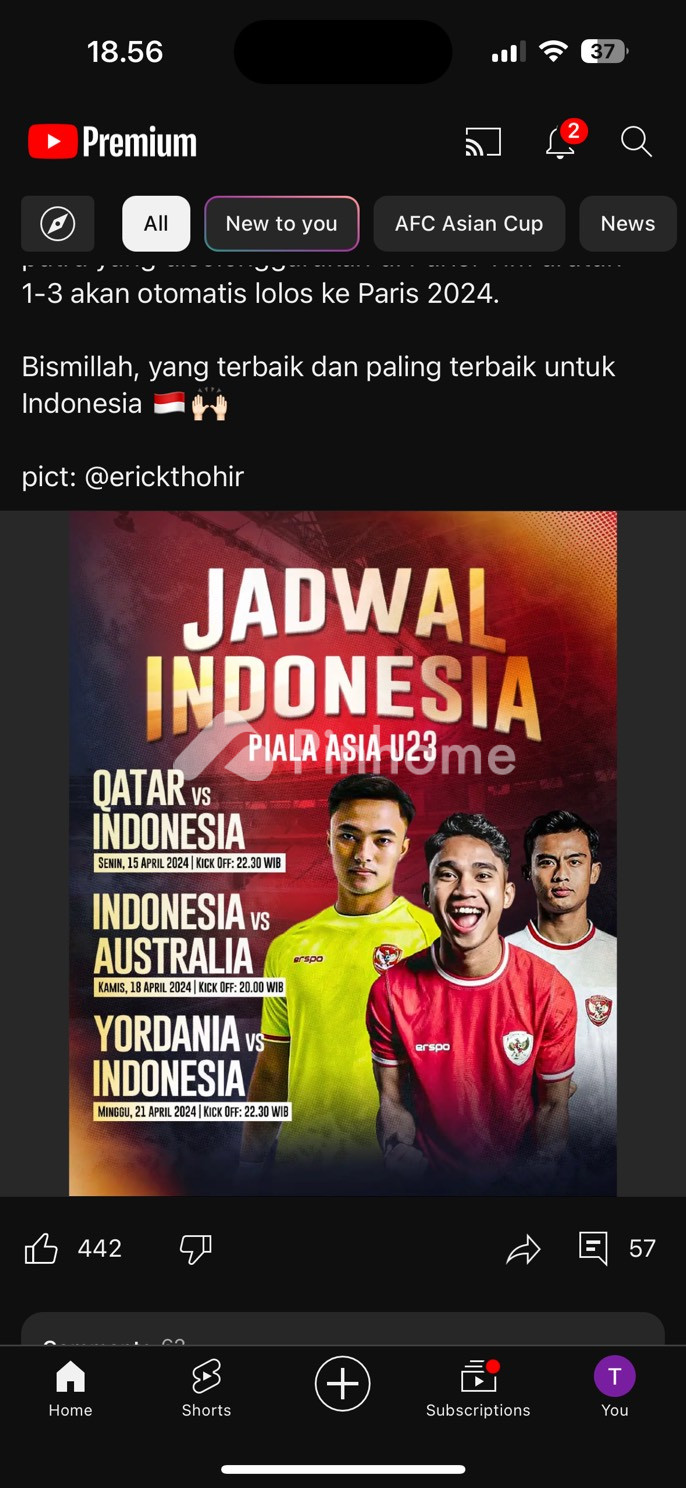686x1488 pixels.
Task: Open the You profile tab
Action: pos(614,1388)
